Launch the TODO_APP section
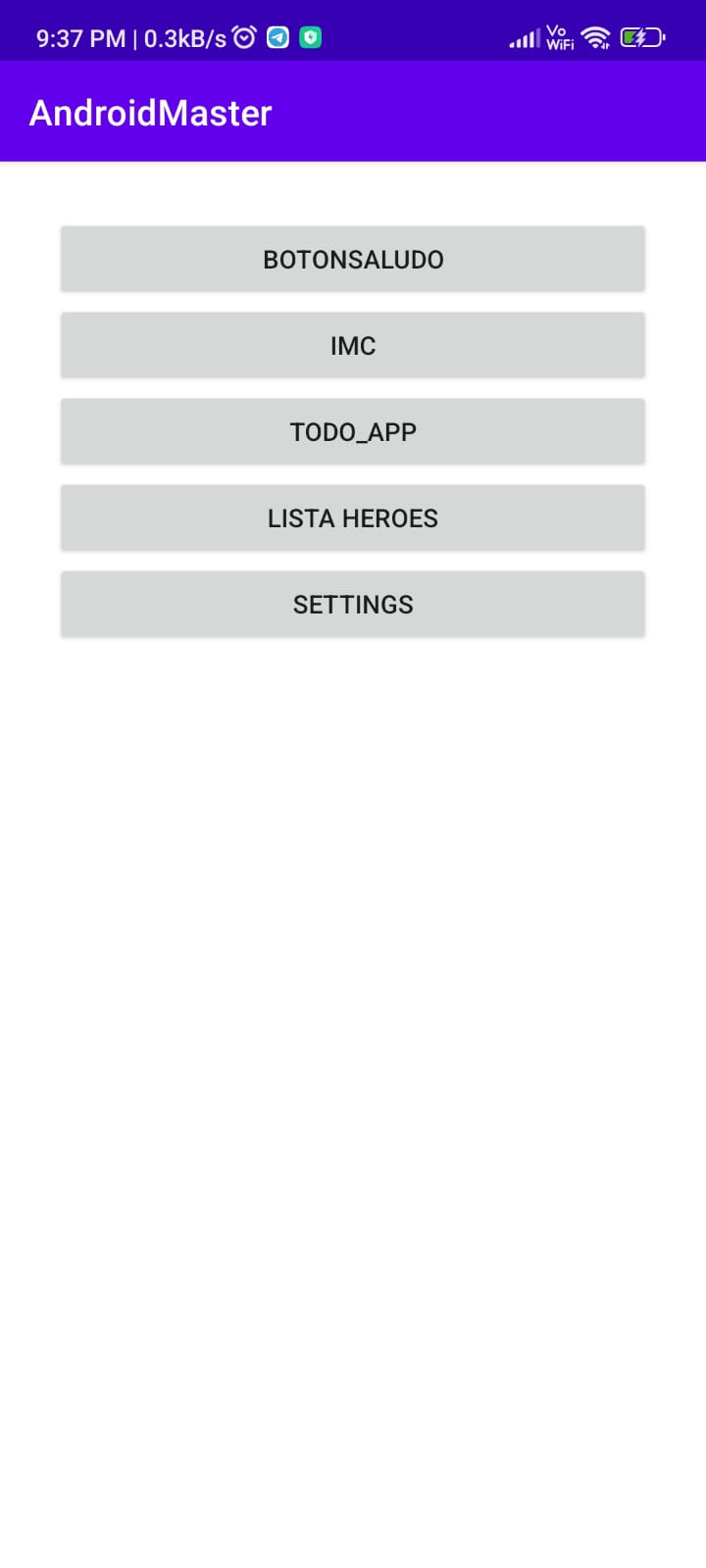 click(353, 432)
